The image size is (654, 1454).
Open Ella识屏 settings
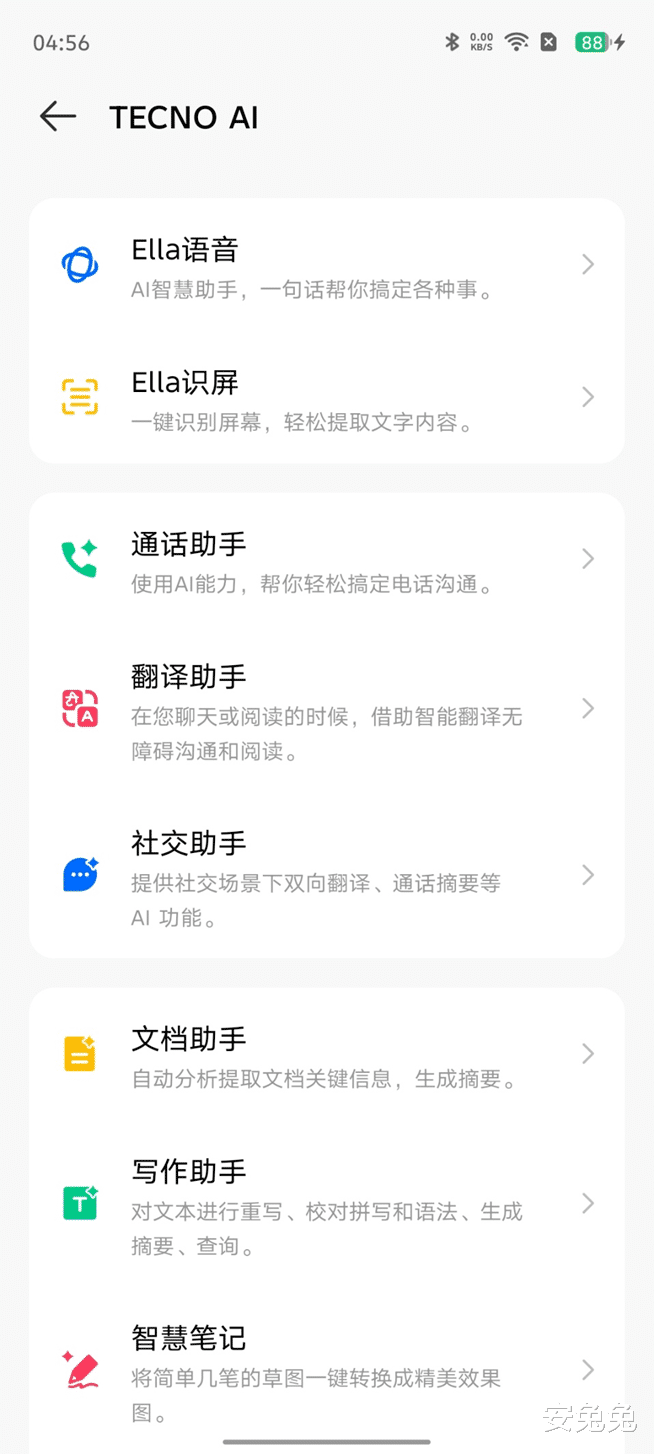click(326, 398)
